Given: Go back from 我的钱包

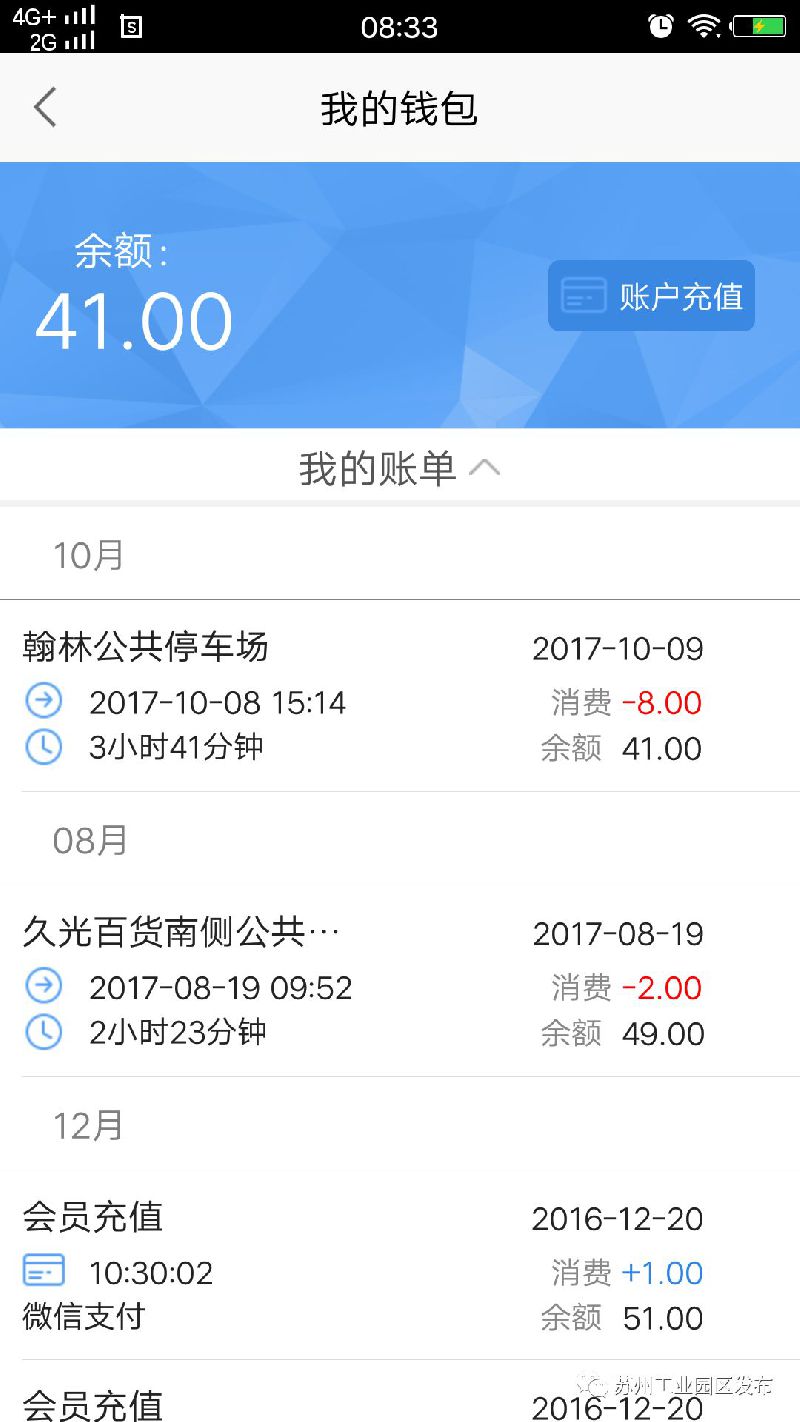Looking at the screenshot, I should tap(45, 108).
